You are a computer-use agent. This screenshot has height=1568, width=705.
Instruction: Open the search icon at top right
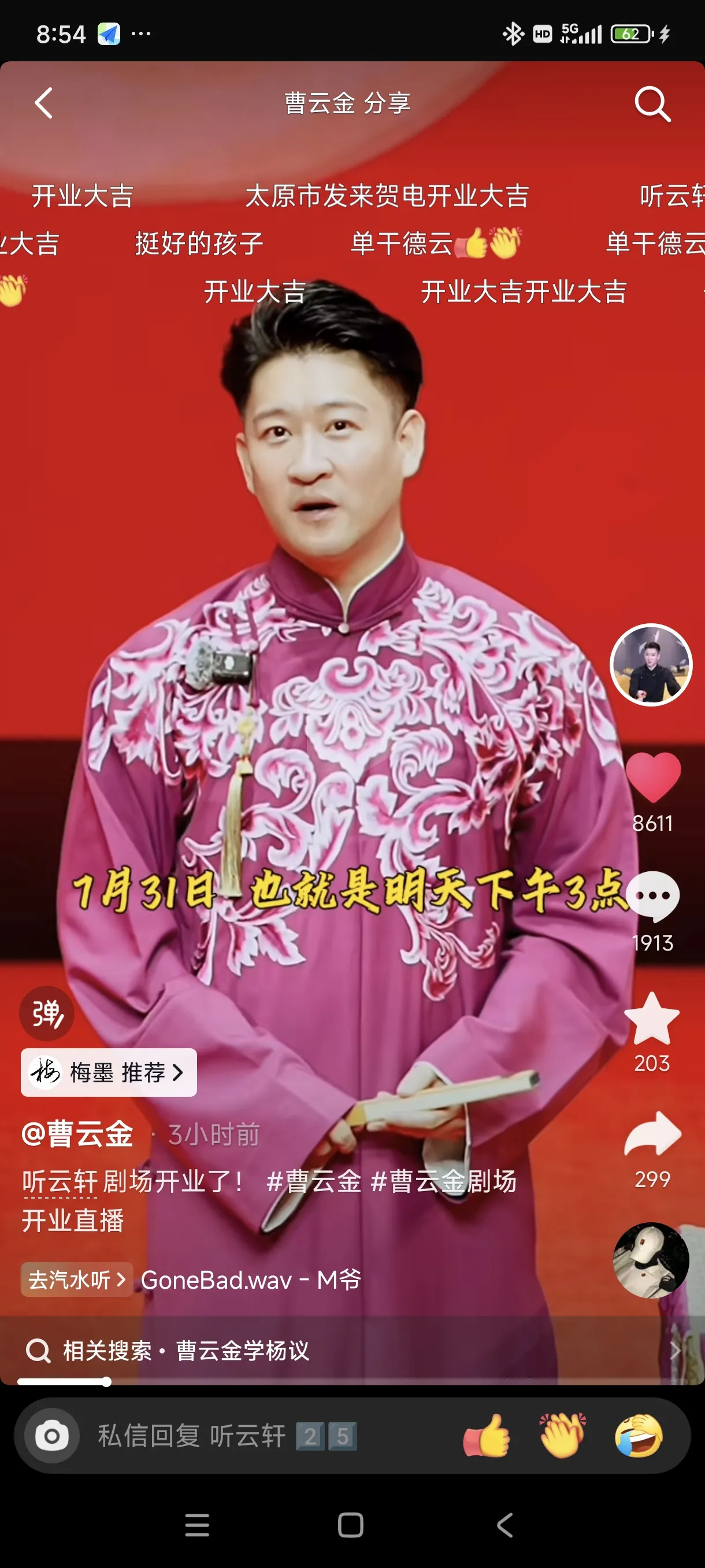[652, 103]
